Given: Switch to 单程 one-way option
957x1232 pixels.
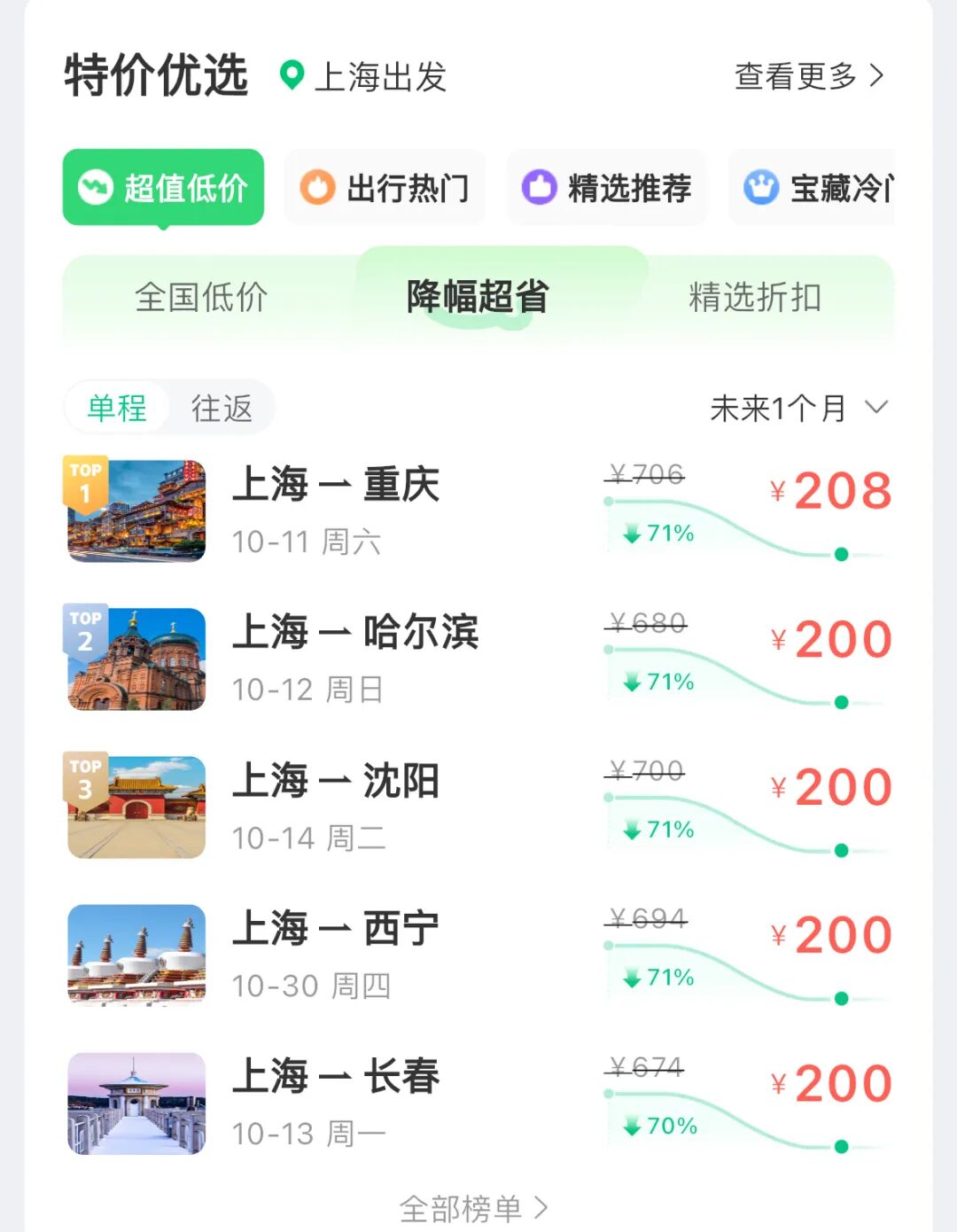Looking at the screenshot, I should point(116,408).
